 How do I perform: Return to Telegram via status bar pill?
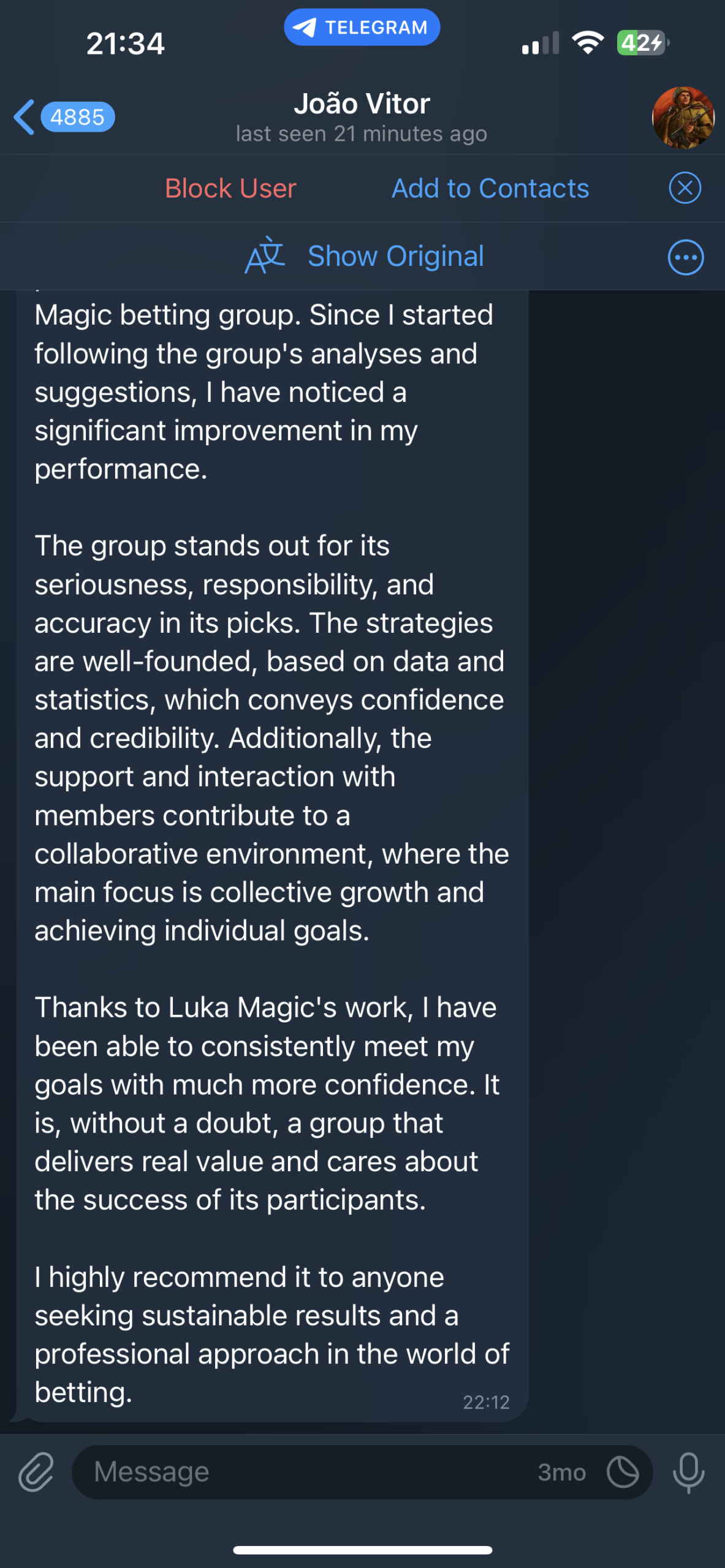[x=362, y=28]
